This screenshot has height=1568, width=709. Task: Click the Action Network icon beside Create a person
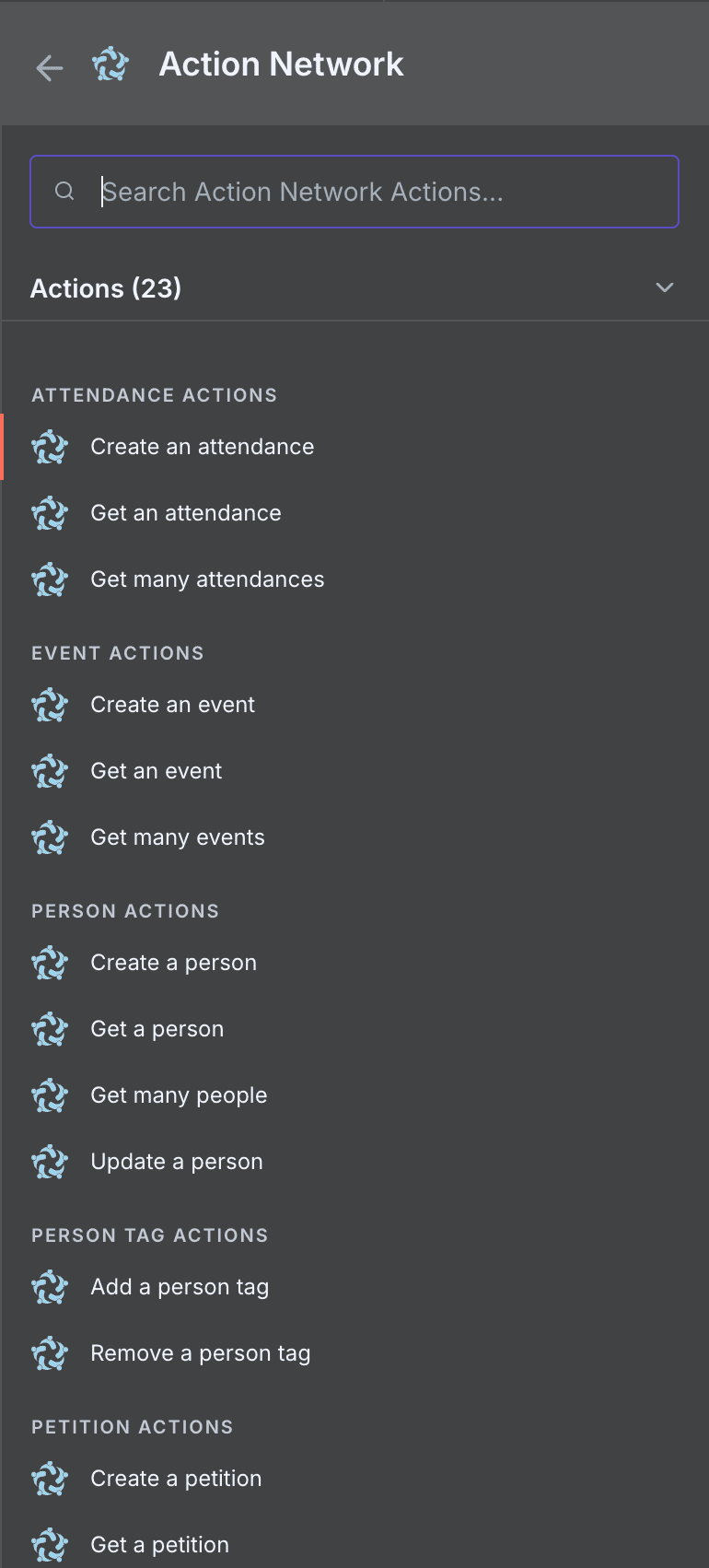[49, 963]
